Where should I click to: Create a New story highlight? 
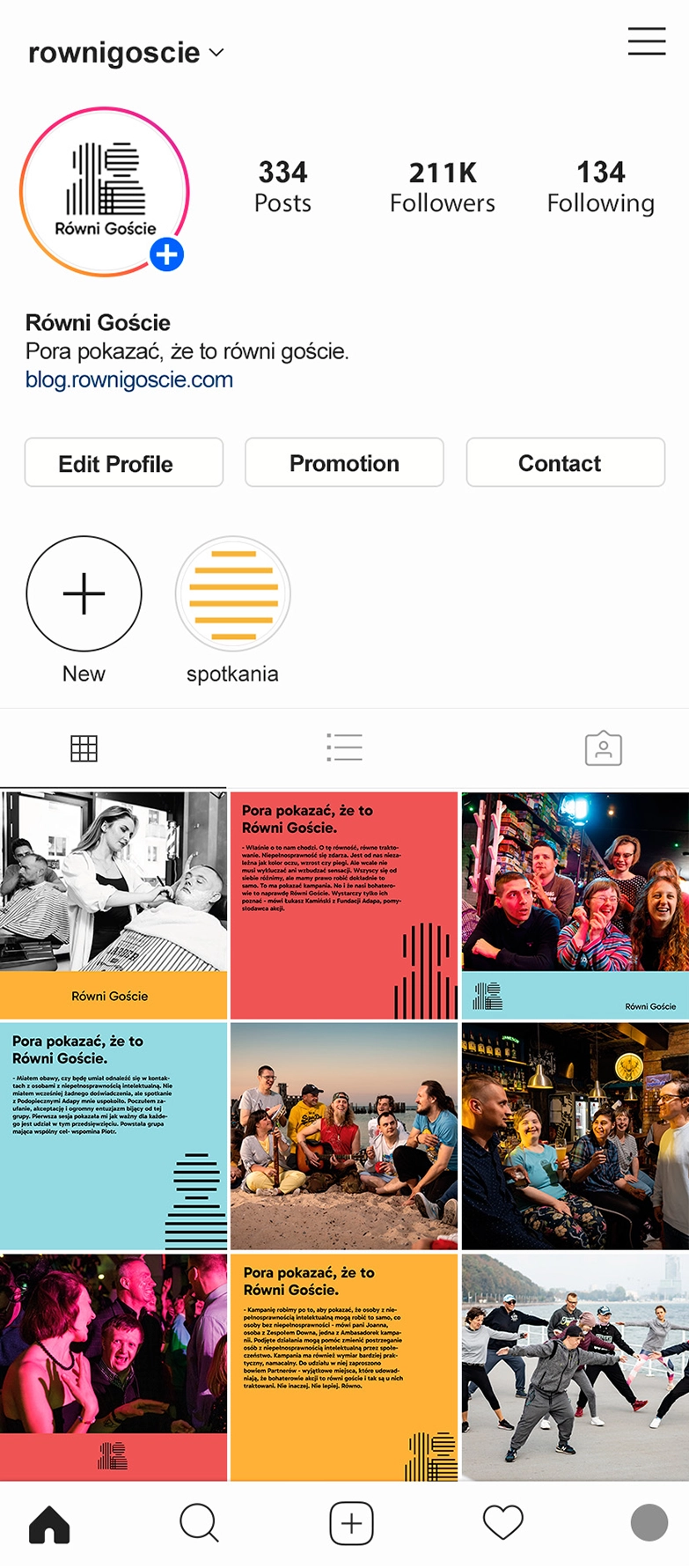84,593
